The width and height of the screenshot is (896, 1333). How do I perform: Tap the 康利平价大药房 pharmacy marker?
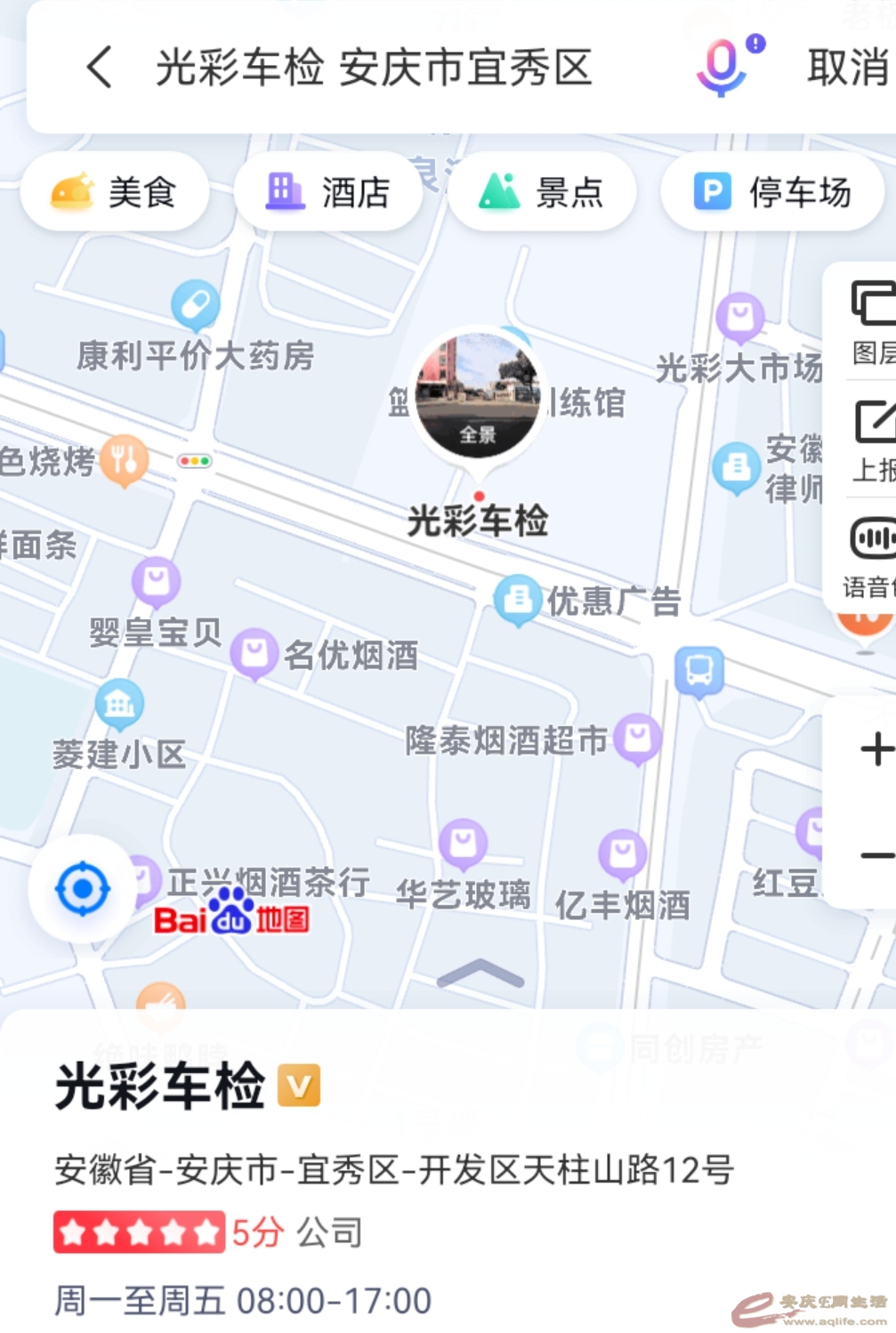point(196,305)
